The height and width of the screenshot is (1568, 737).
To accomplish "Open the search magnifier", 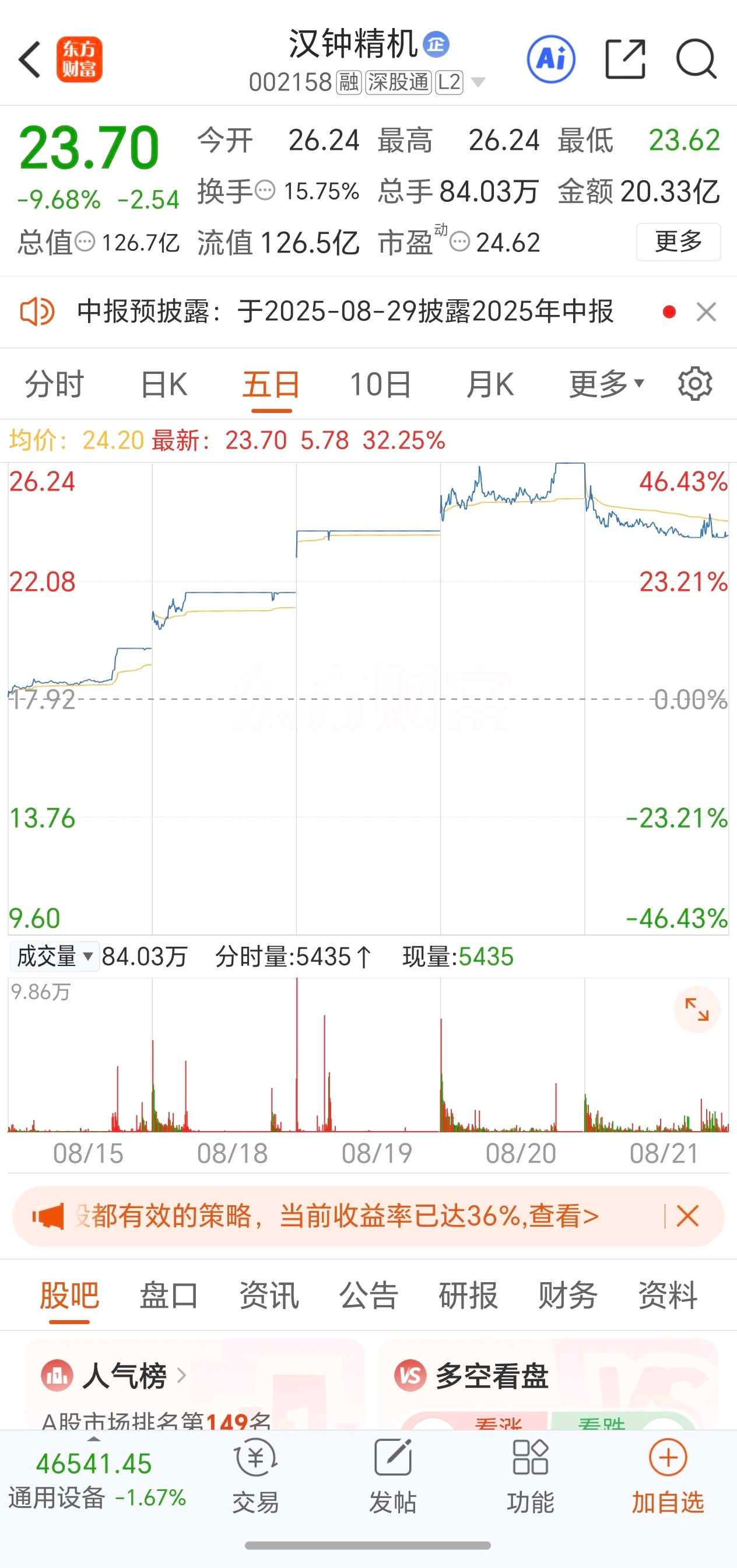I will click(x=696, y=59).
